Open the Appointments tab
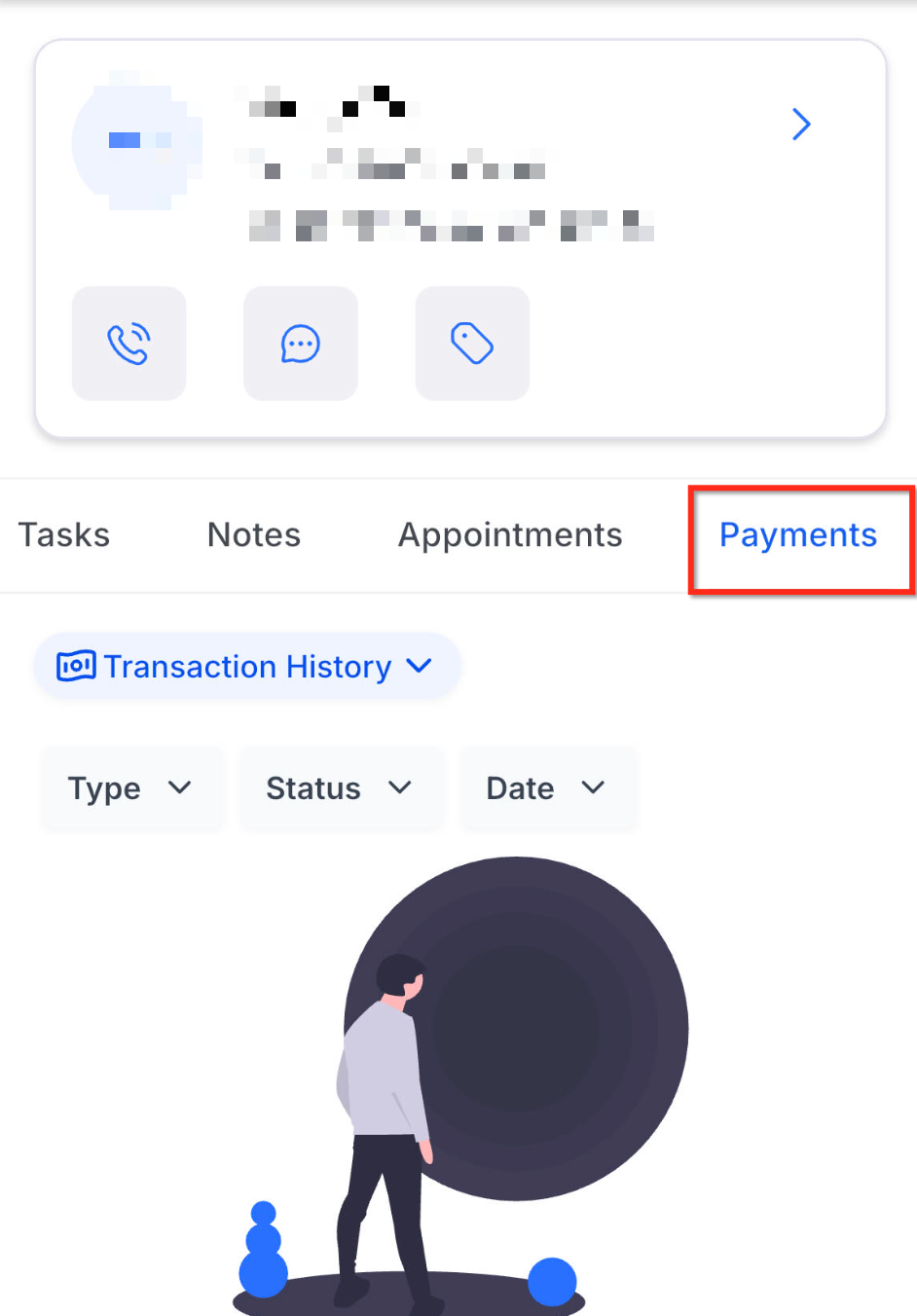Image resolution: width=917 pixels, height=1316 pixels. [510, 535]
